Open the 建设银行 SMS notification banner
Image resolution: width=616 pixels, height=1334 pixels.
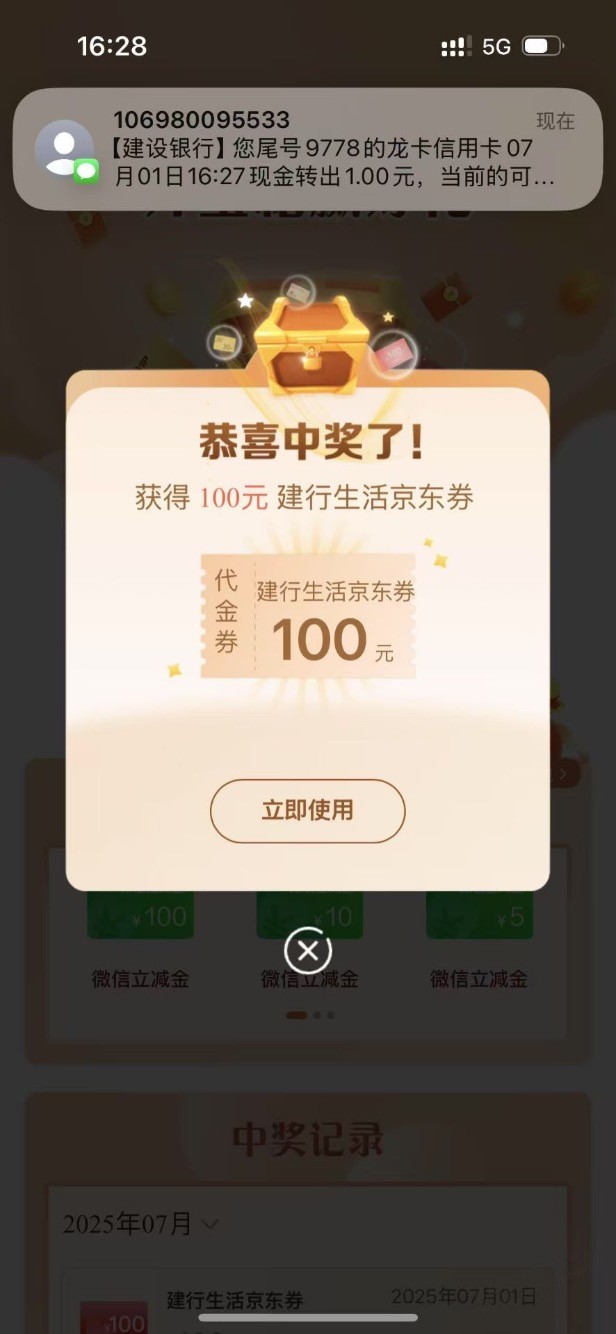(307, 150)
